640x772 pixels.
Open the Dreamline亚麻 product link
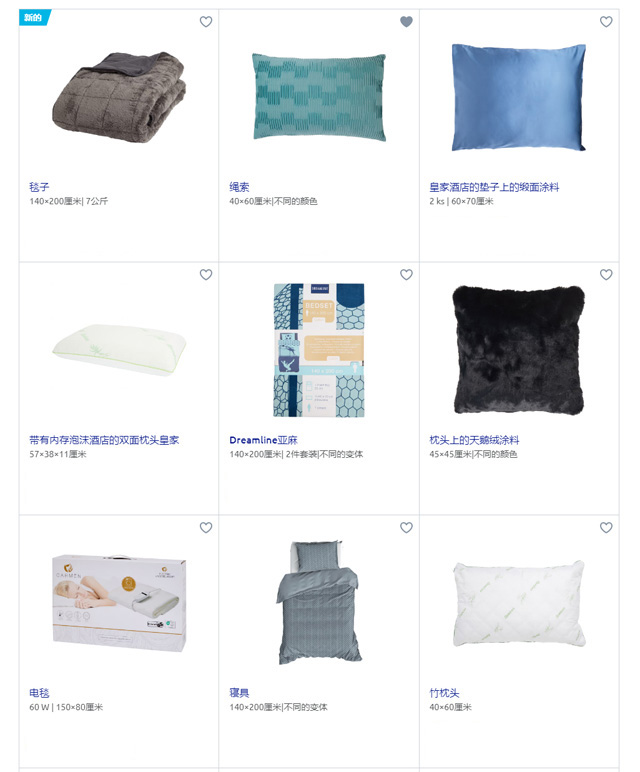click(263, 440)
